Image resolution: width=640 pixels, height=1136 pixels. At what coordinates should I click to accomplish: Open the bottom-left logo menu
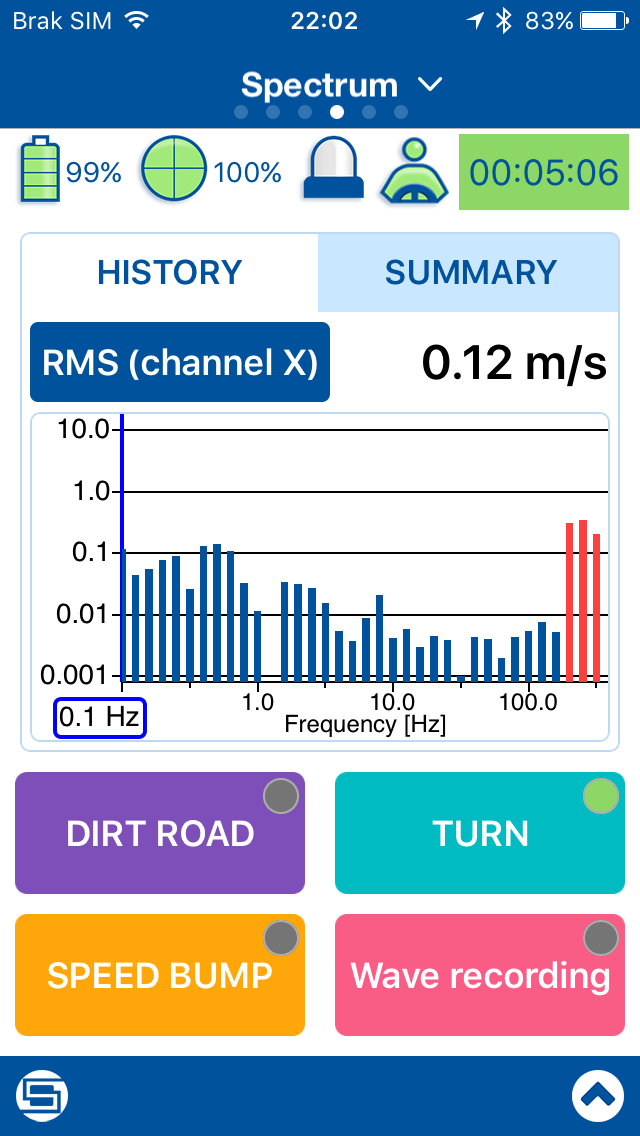(42, 1096)
